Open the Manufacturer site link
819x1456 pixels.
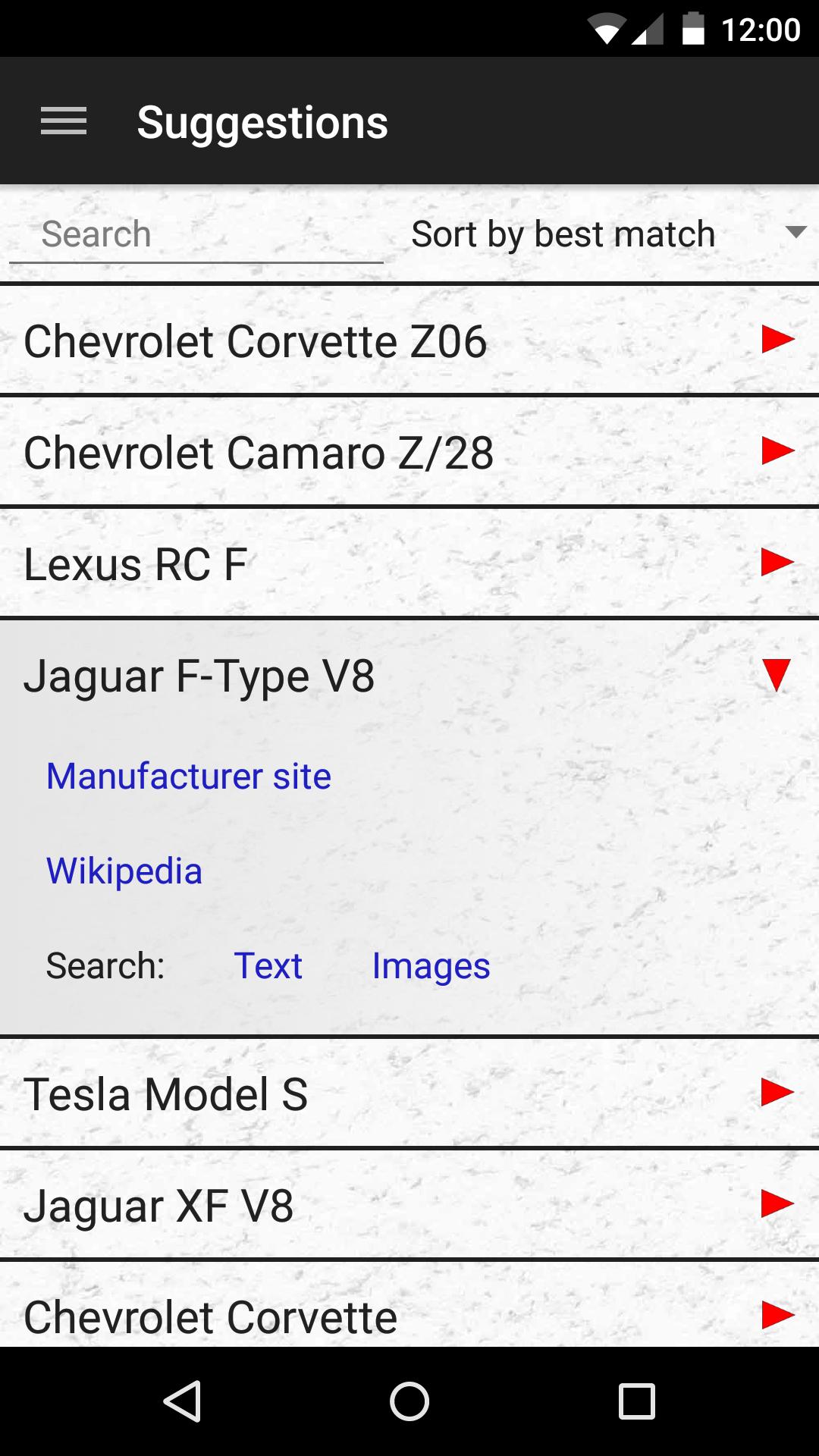pos(187,776)
